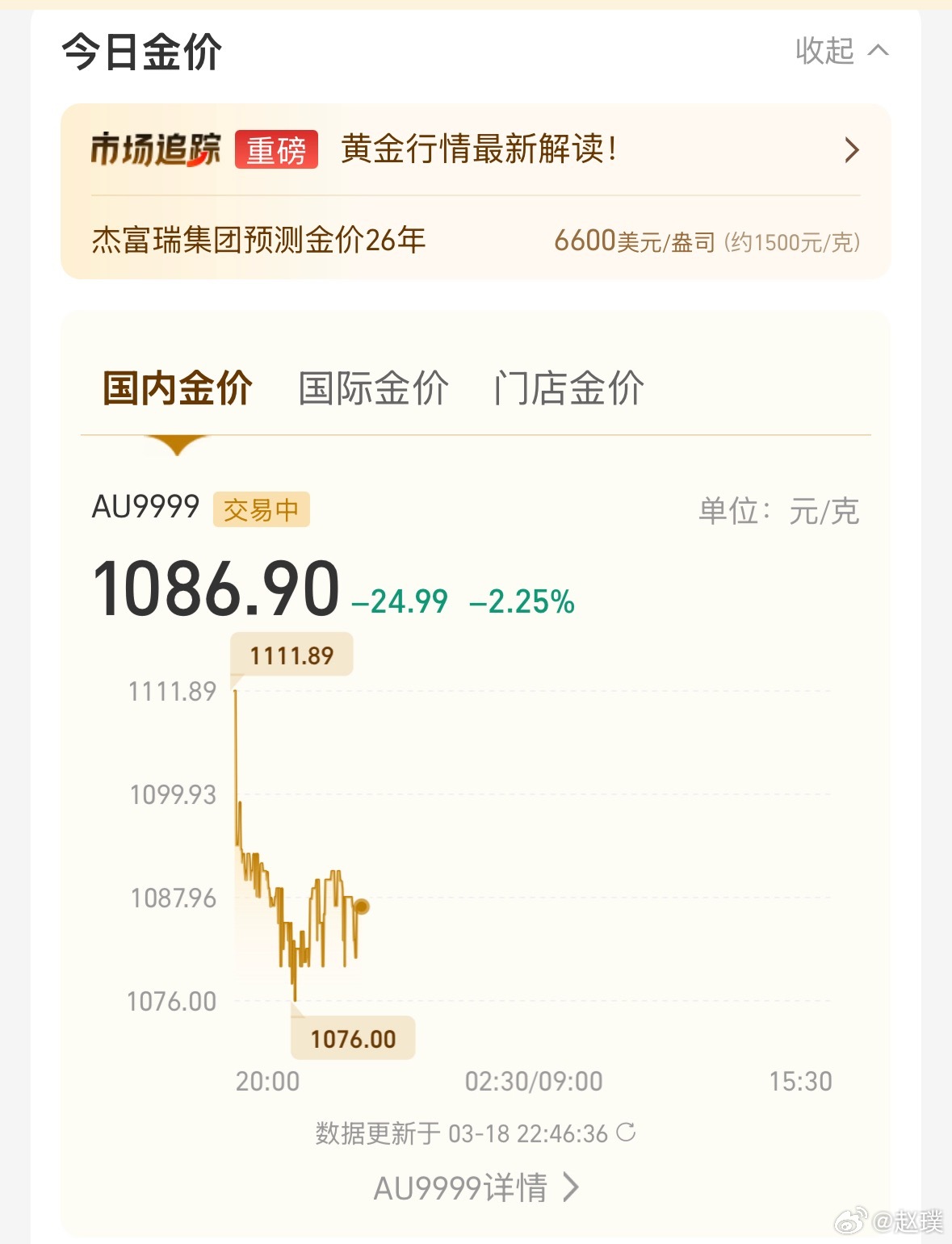
Task: Click the 6600美元/盎司 price link
Action: coord(635,241)
